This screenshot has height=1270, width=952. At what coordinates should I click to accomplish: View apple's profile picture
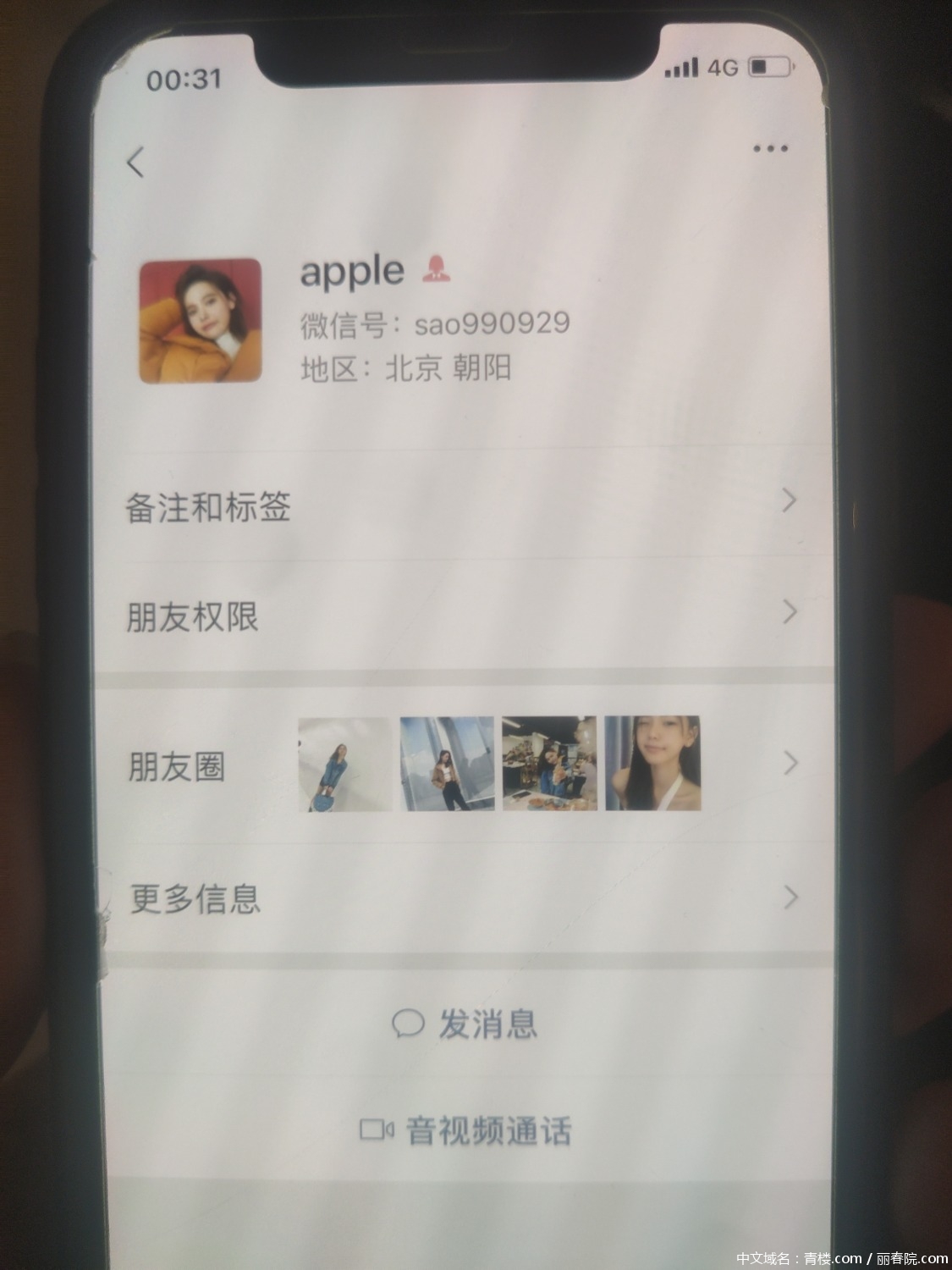[x=201, y=321]
